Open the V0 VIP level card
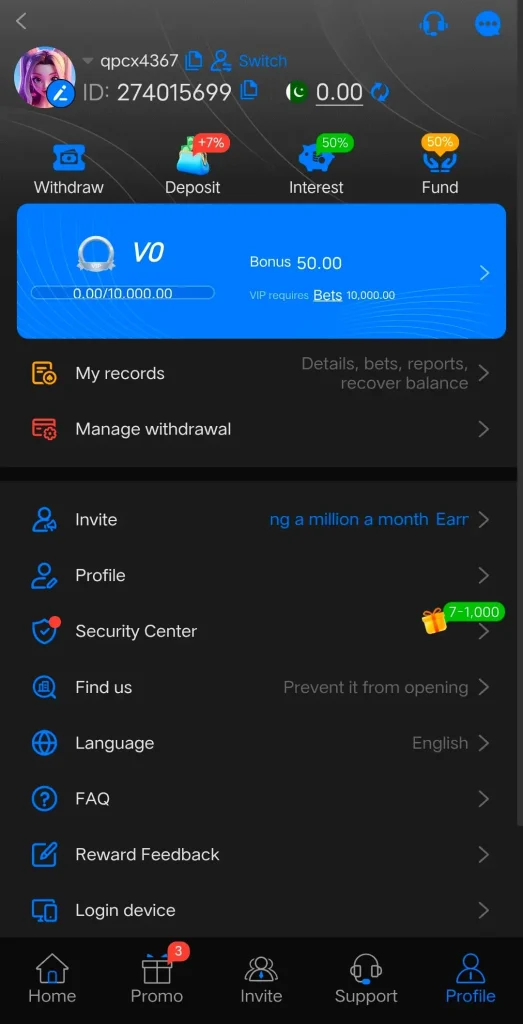The width and height of the screenshot is (523, 1024). point(261,271)
